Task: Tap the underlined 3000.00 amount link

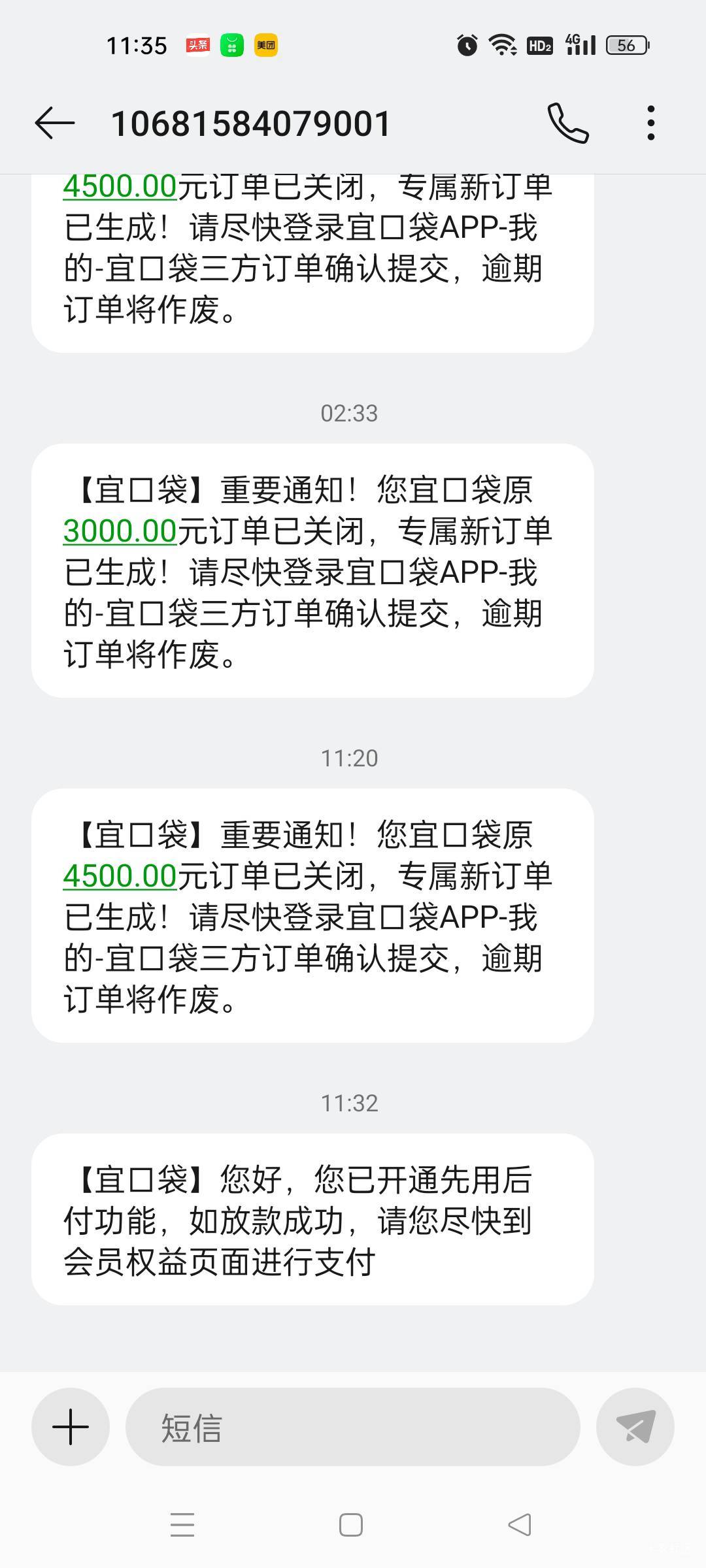Action: pos(120,531)
